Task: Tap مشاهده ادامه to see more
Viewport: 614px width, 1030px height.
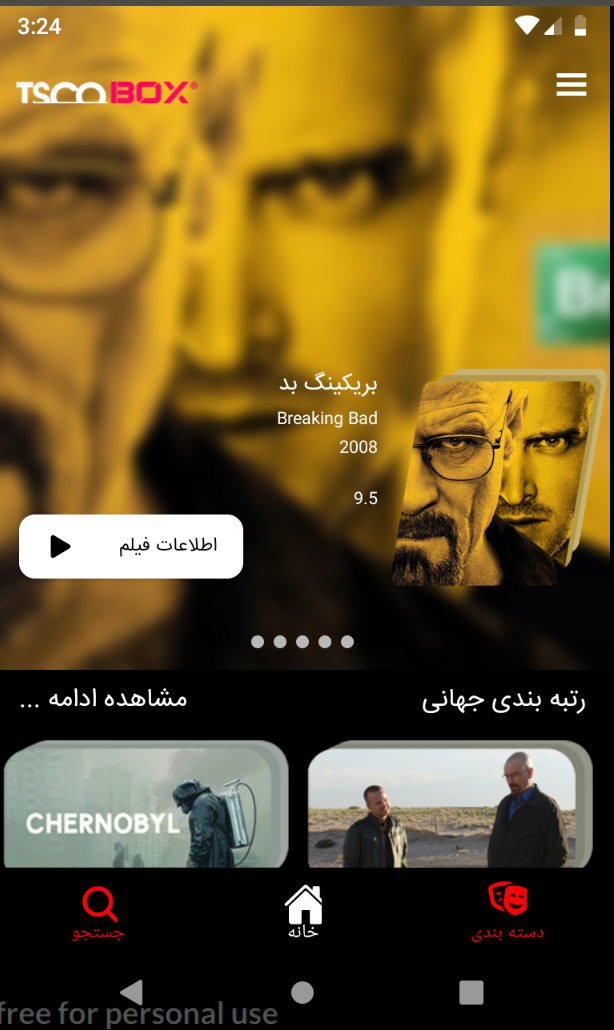Action: [104, 698]
